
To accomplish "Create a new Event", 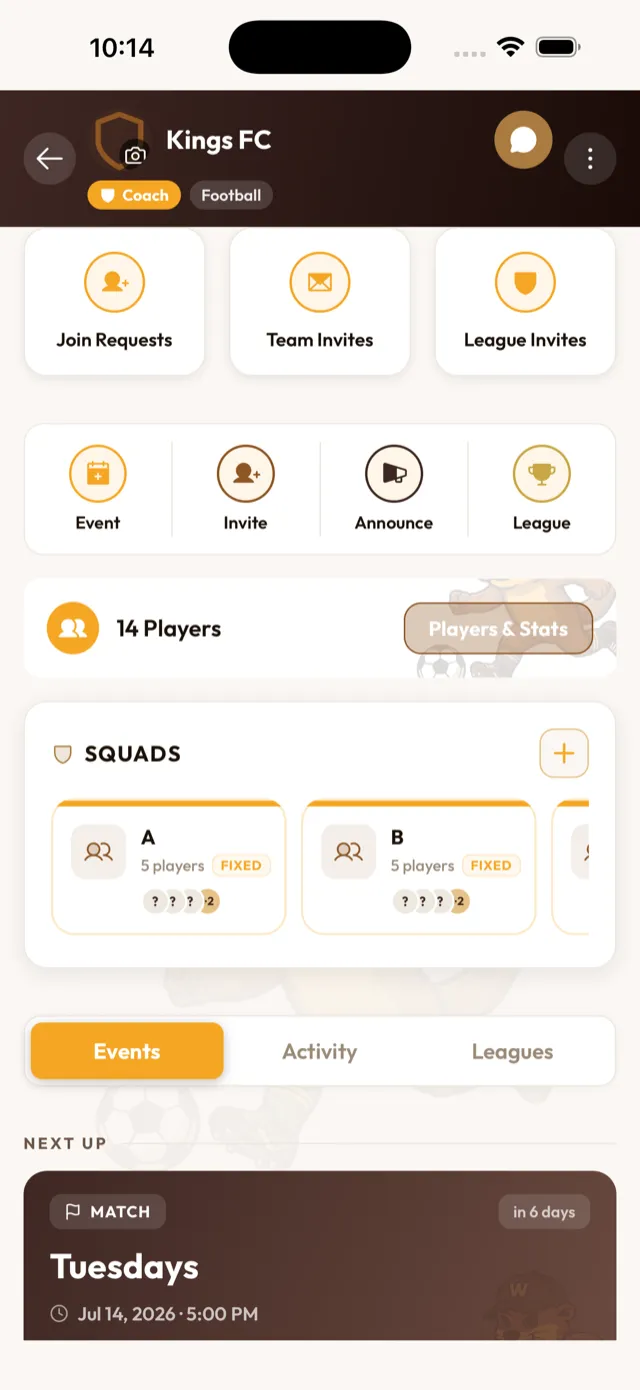I will (98, 489).
